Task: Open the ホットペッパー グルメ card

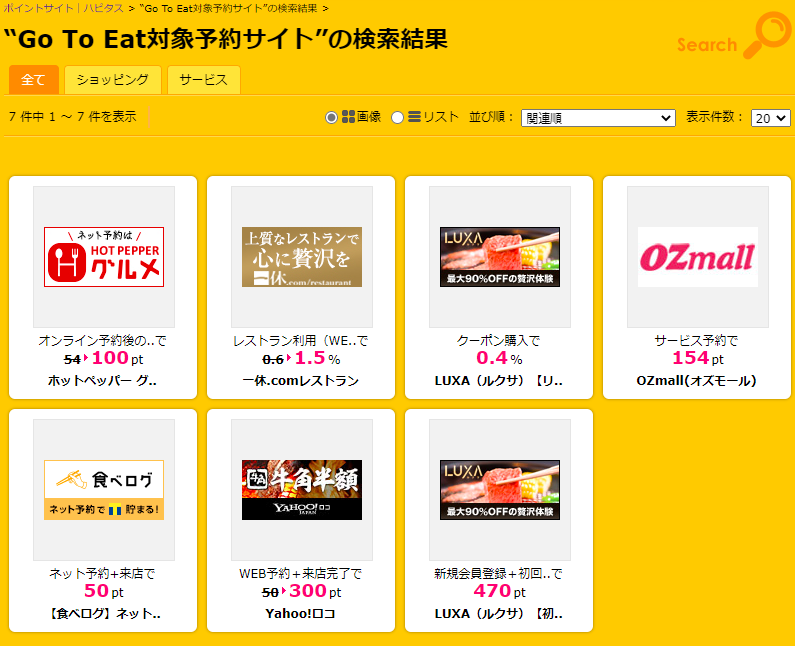Action: tap(103, 288)
